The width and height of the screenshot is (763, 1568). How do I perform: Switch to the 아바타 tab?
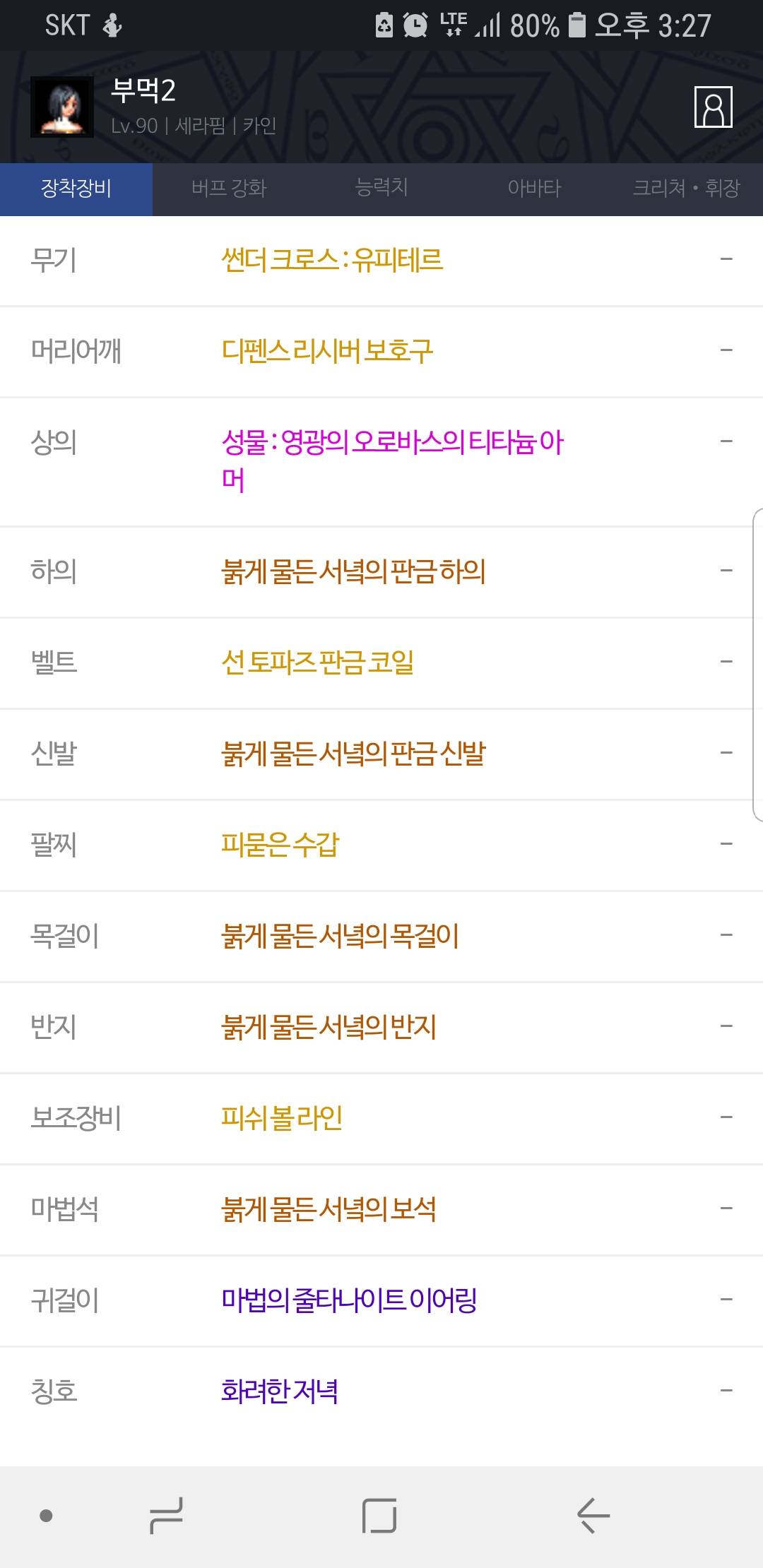[x=534, y=189]
